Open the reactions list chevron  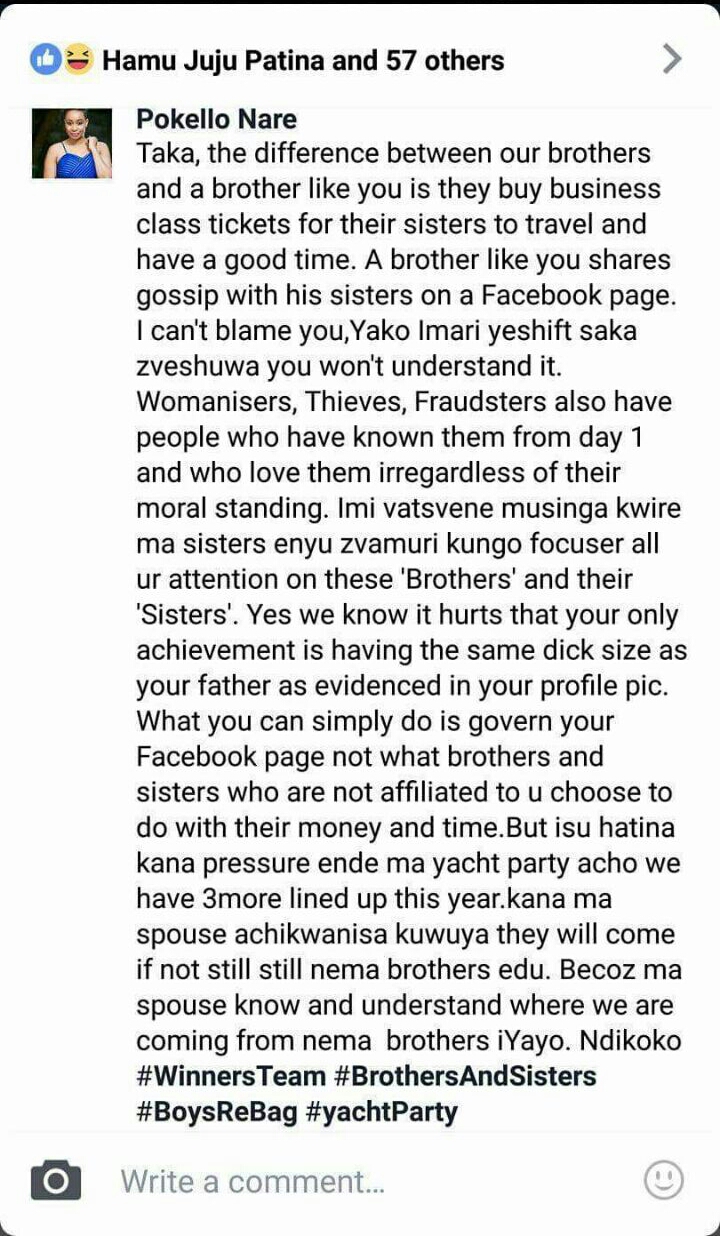(673, 59)
